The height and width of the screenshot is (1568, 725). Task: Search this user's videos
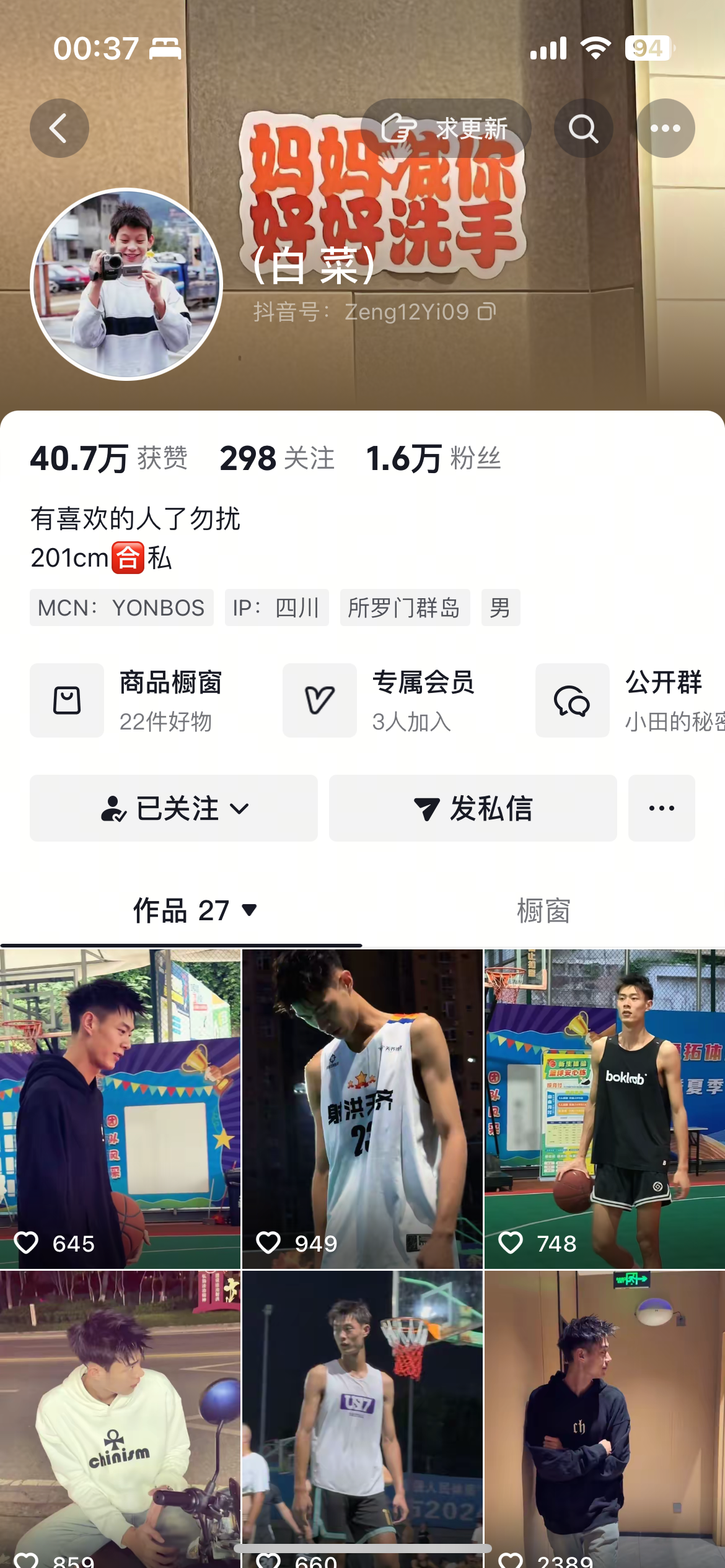pos(583,128)
